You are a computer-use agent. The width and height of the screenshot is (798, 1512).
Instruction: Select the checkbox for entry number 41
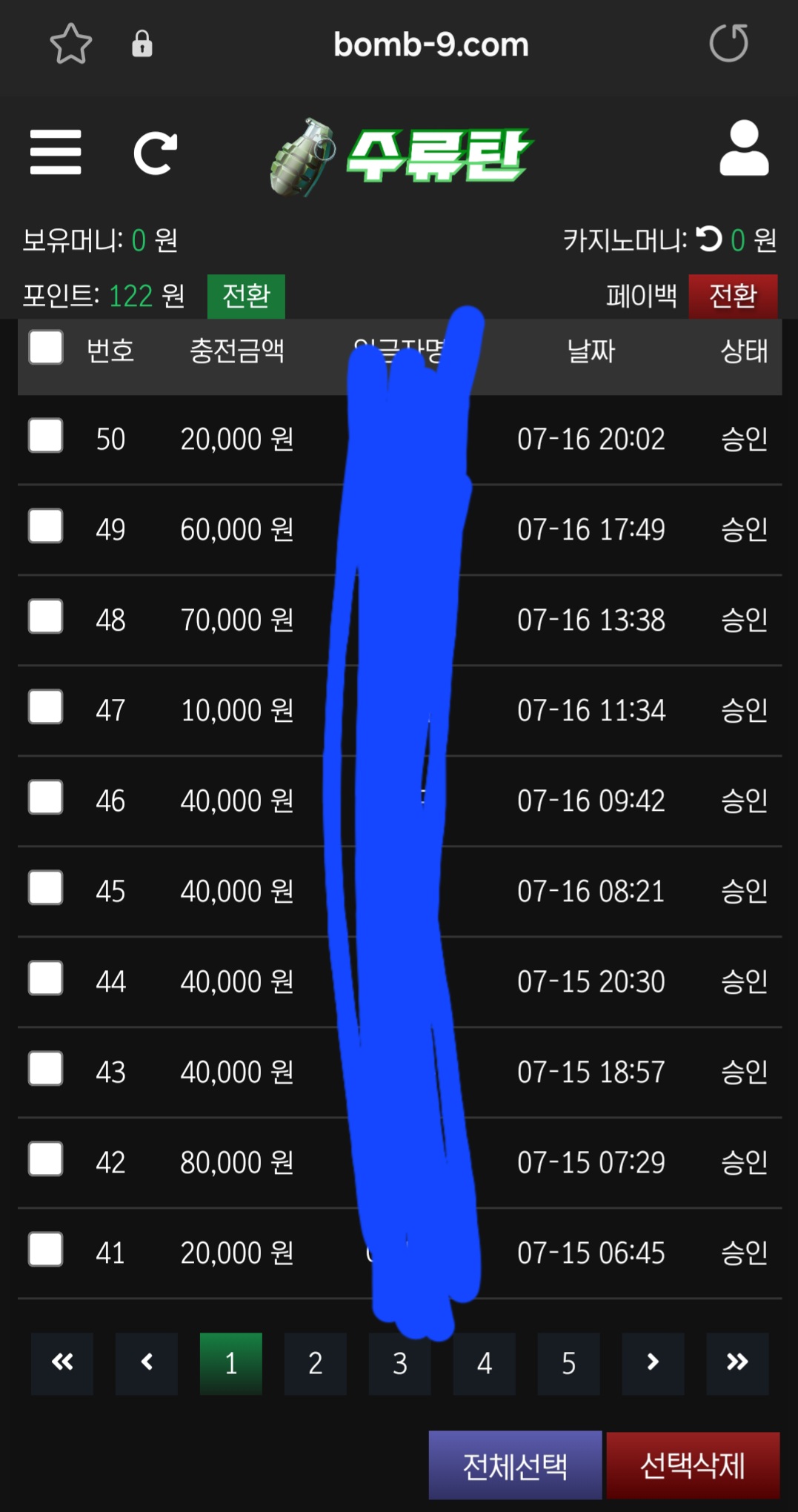point(46,1250)
